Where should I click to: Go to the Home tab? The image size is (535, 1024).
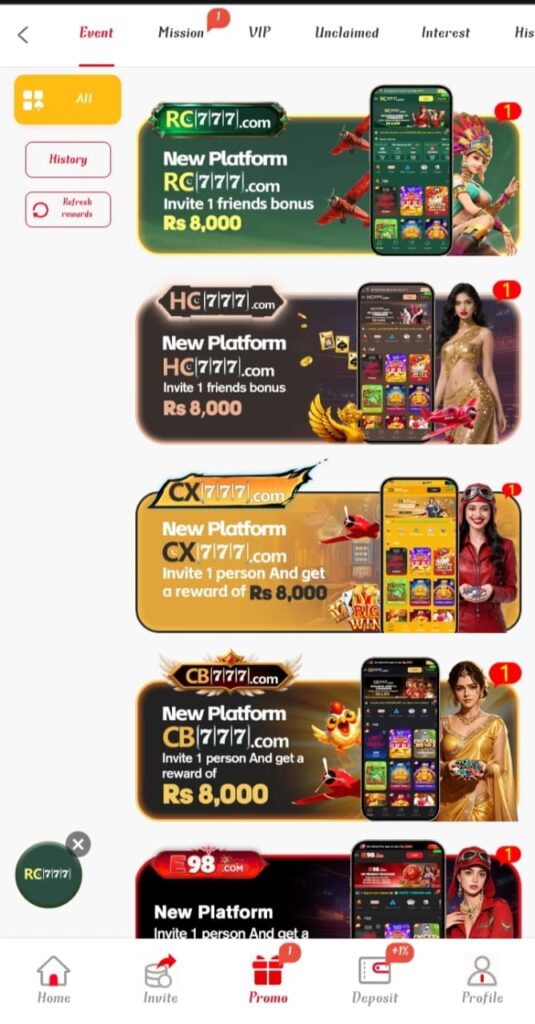54,980
